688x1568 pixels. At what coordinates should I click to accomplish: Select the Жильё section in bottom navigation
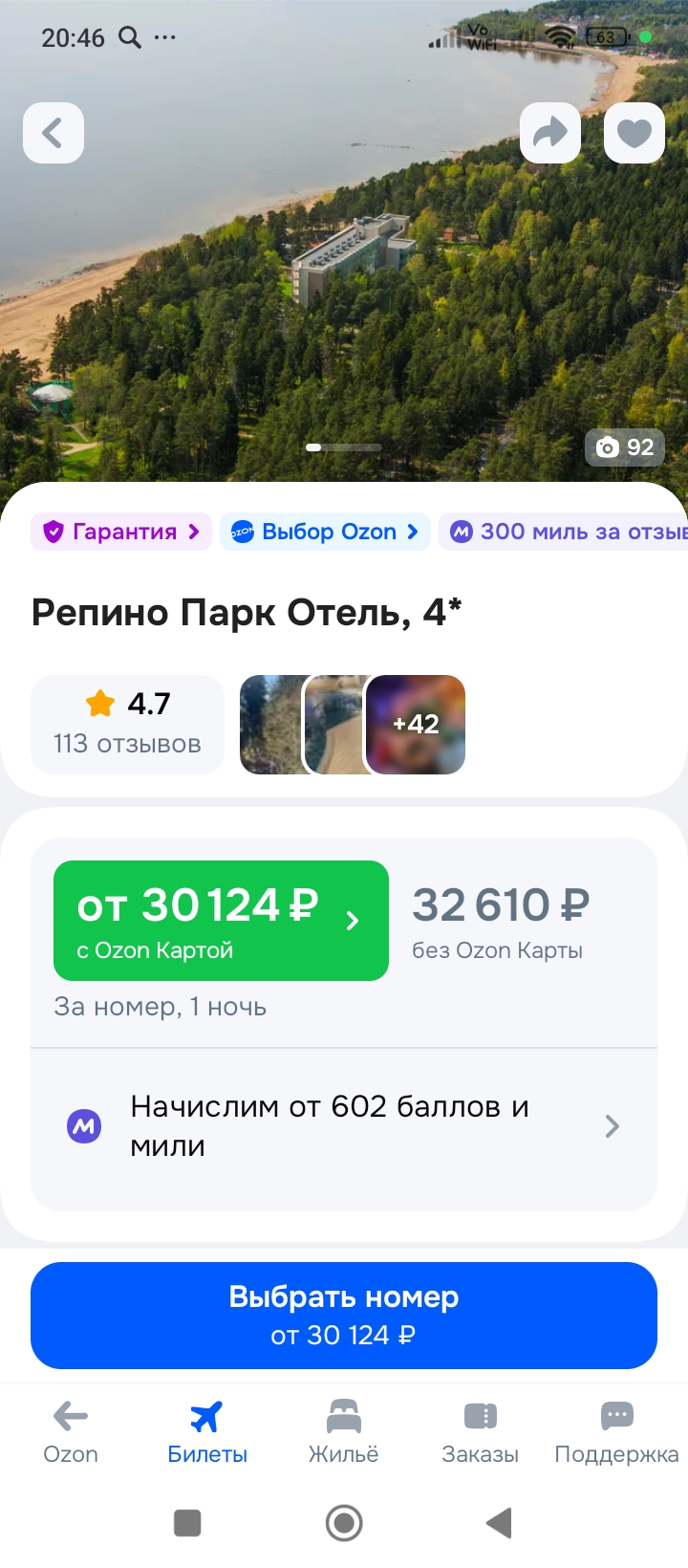(343, 1431)
